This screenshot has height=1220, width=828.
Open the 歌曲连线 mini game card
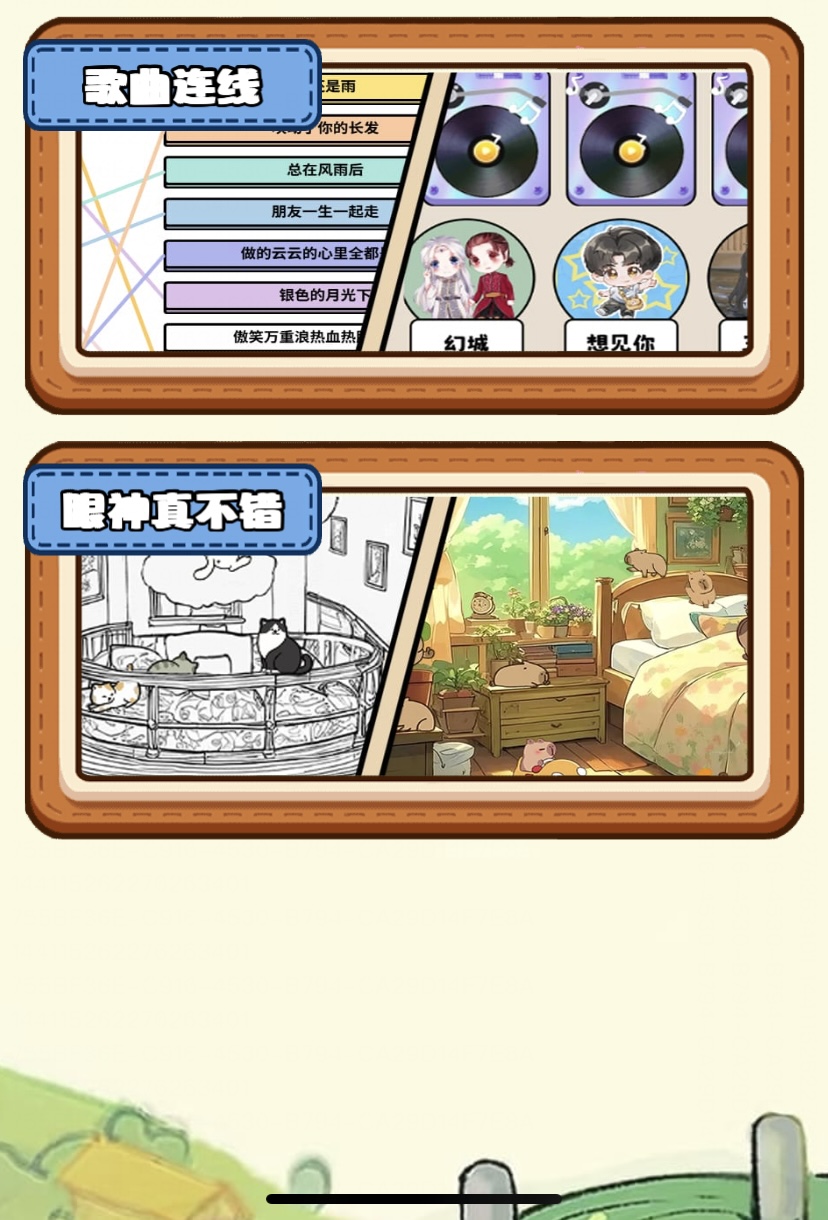point(414,215)
